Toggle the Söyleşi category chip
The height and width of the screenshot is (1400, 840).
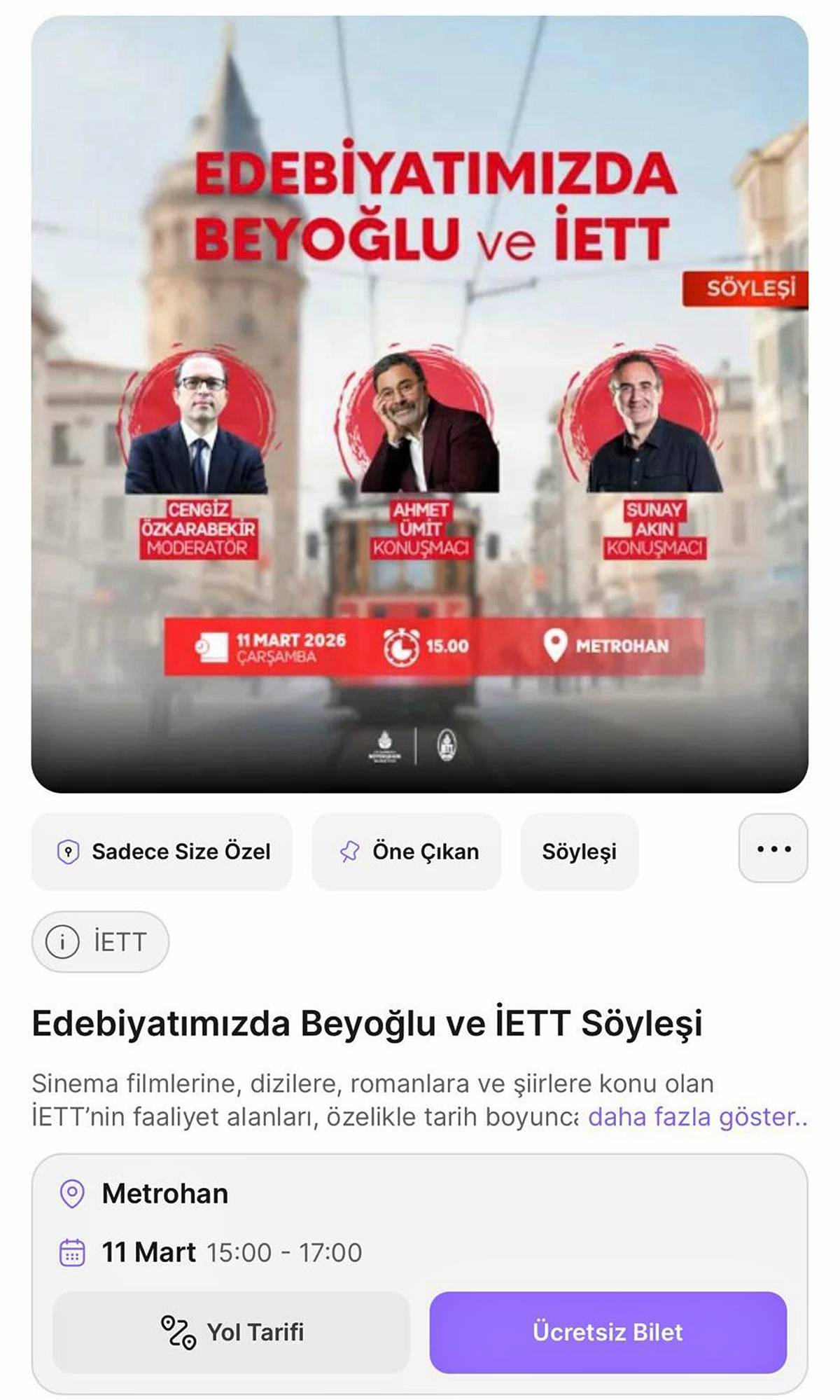click(x=579, y=851)
